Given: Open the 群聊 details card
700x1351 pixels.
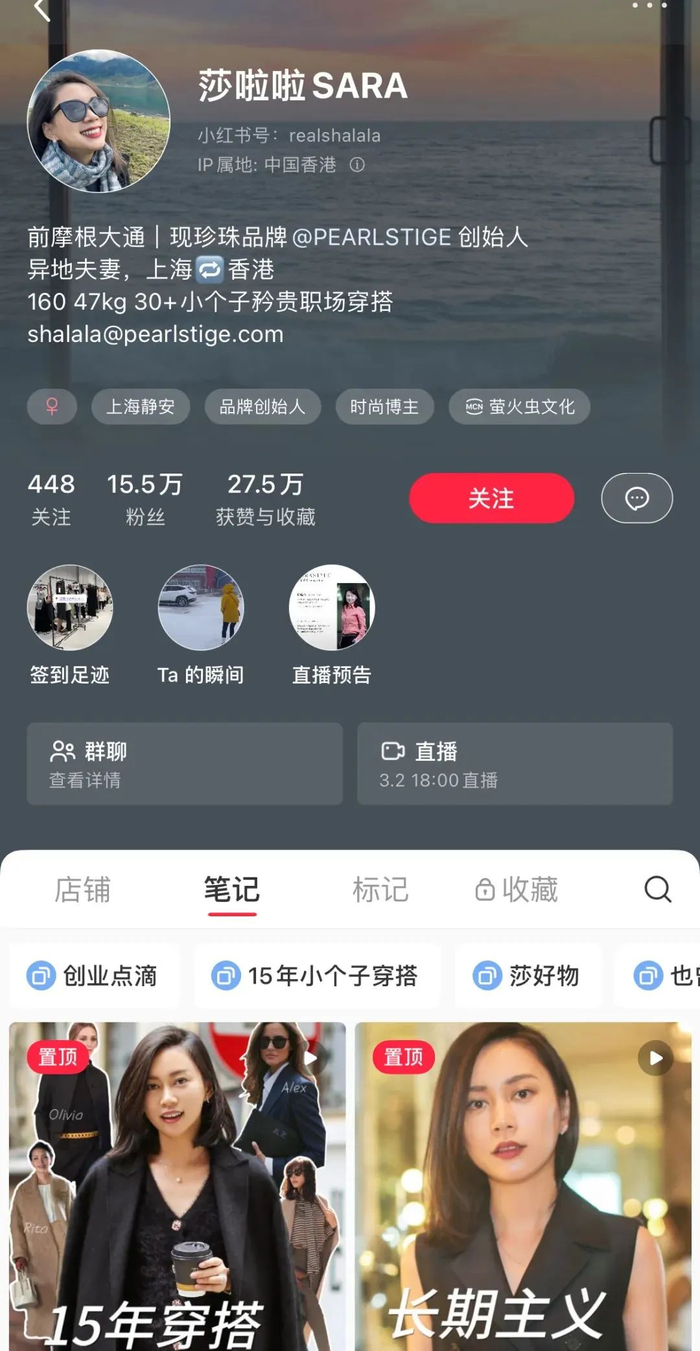Looking at the screenshot, I should 184,764.
